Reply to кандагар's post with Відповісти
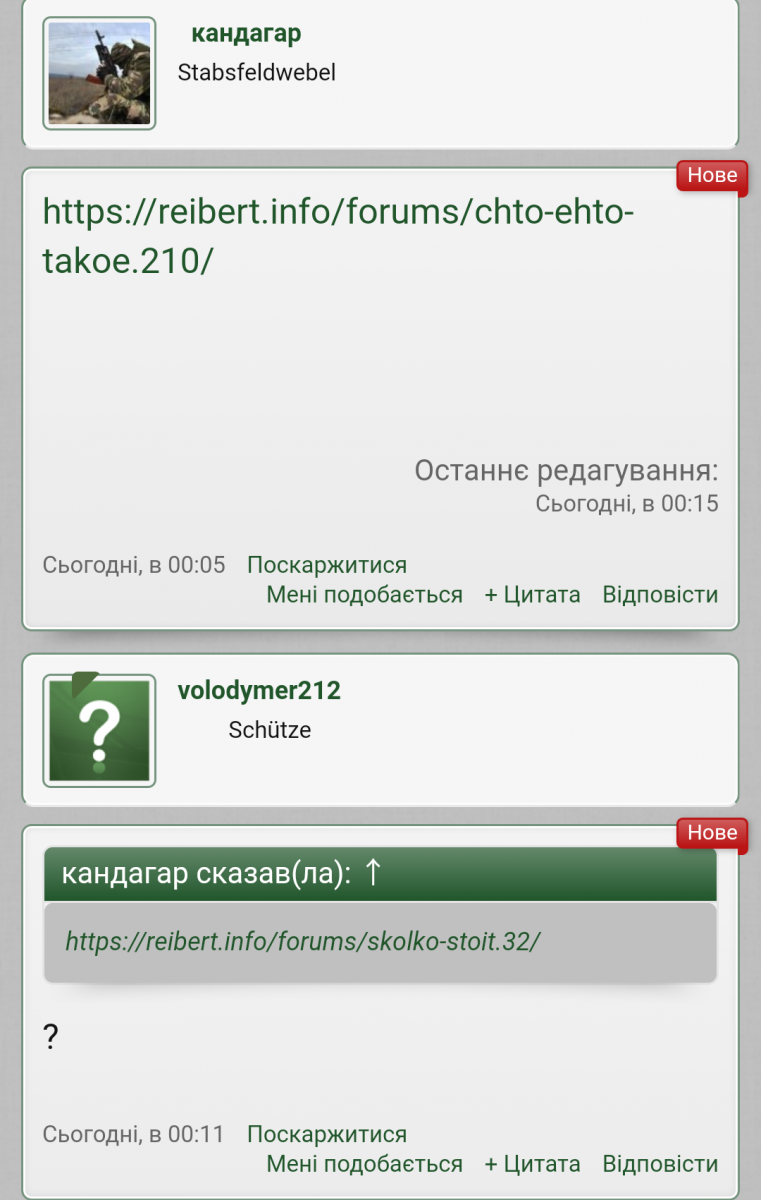Viewport: 761px width, 1200px height. [x=660, y=595]
